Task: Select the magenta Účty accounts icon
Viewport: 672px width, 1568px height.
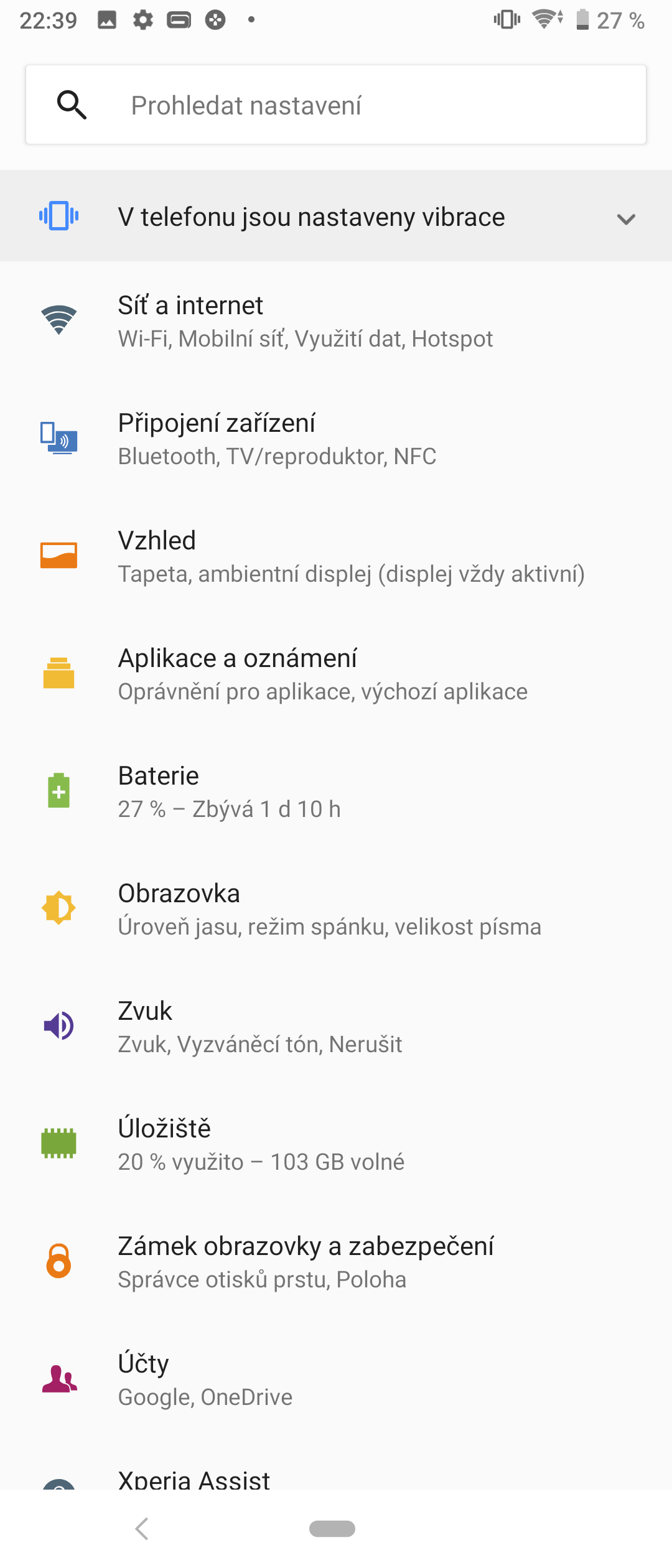Action: [x=59, y=1378]
